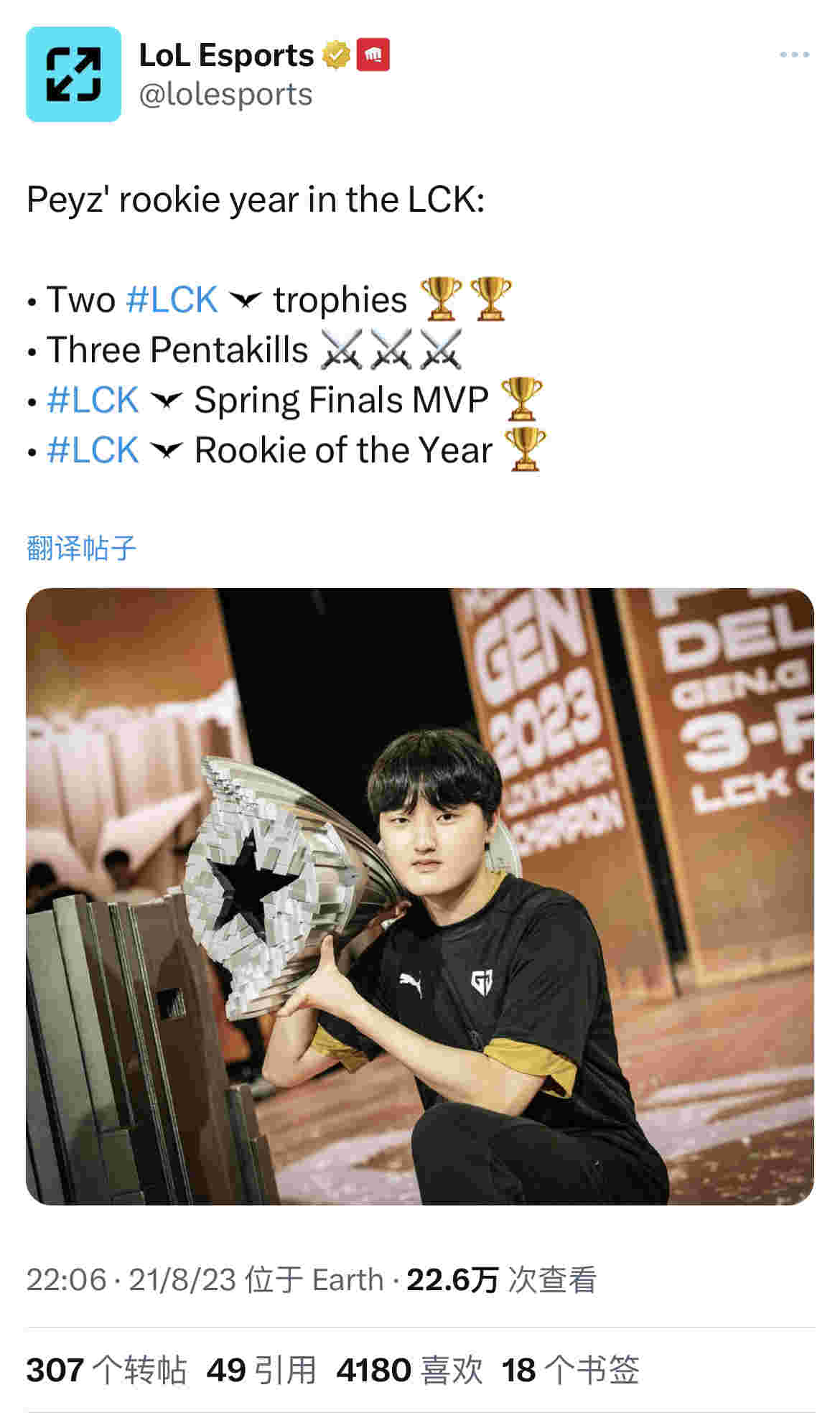
Task: Open the #LCK hashtag before Spring Finals MVP
Action: (93, 400)
